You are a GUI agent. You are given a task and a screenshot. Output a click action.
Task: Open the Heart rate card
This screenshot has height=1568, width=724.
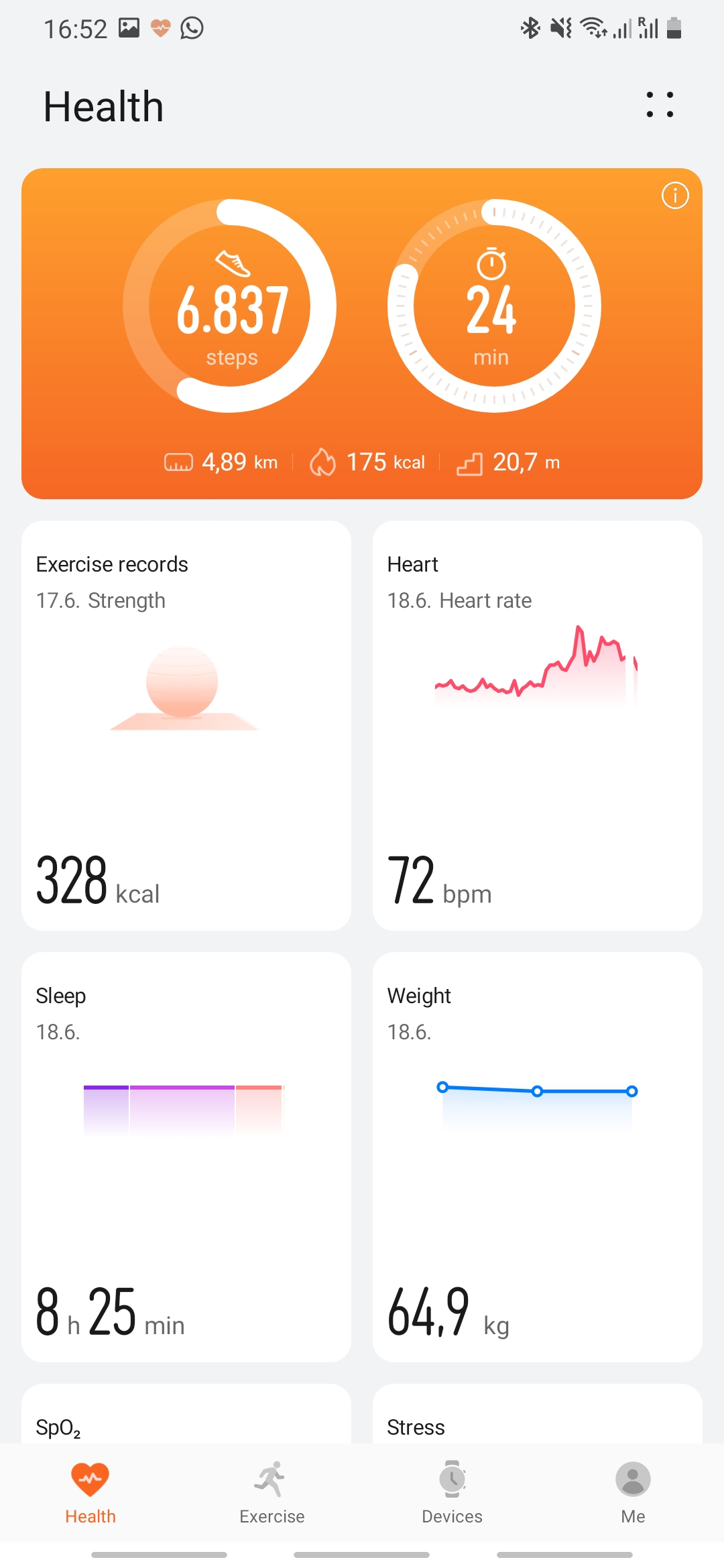pos(537,725)
